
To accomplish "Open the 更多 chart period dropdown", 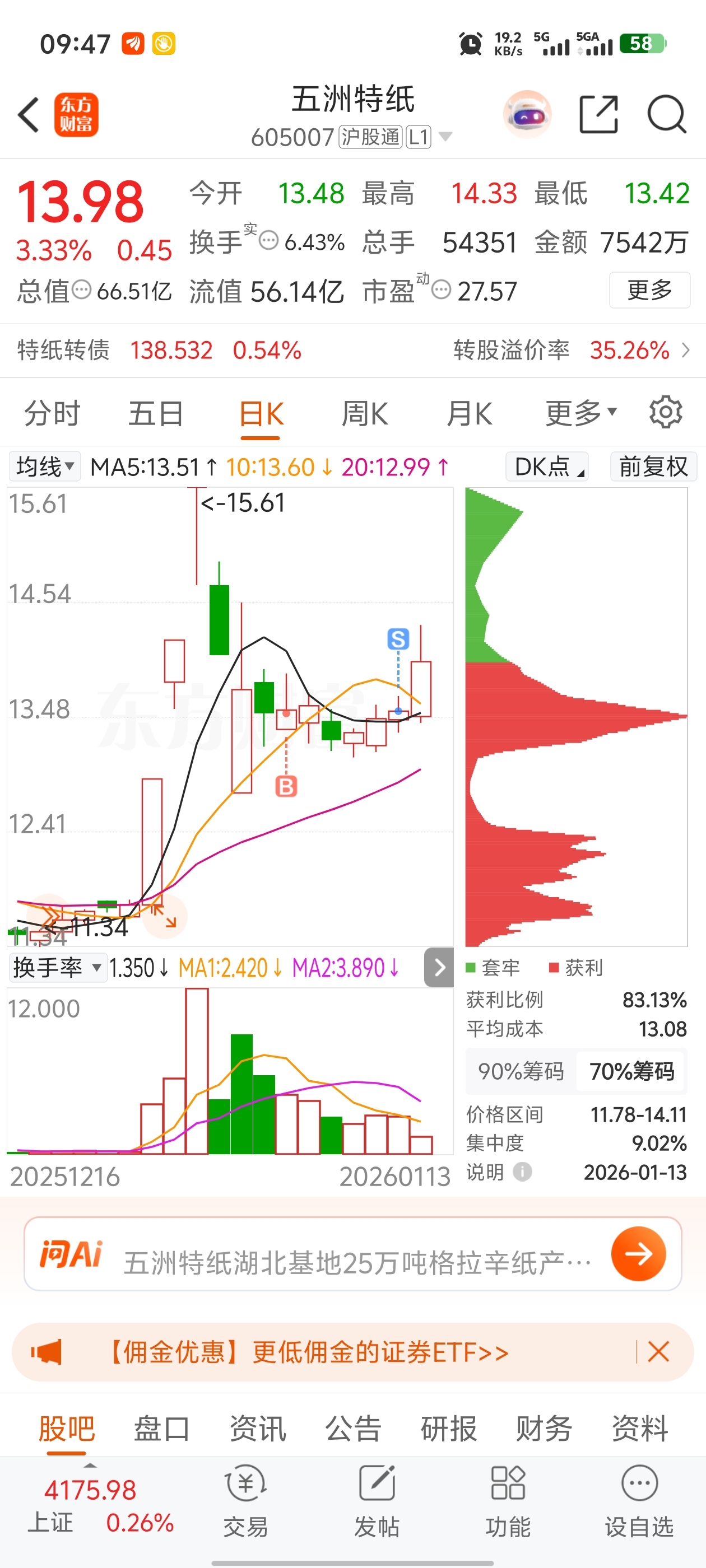I will click(x=581, y=414).
